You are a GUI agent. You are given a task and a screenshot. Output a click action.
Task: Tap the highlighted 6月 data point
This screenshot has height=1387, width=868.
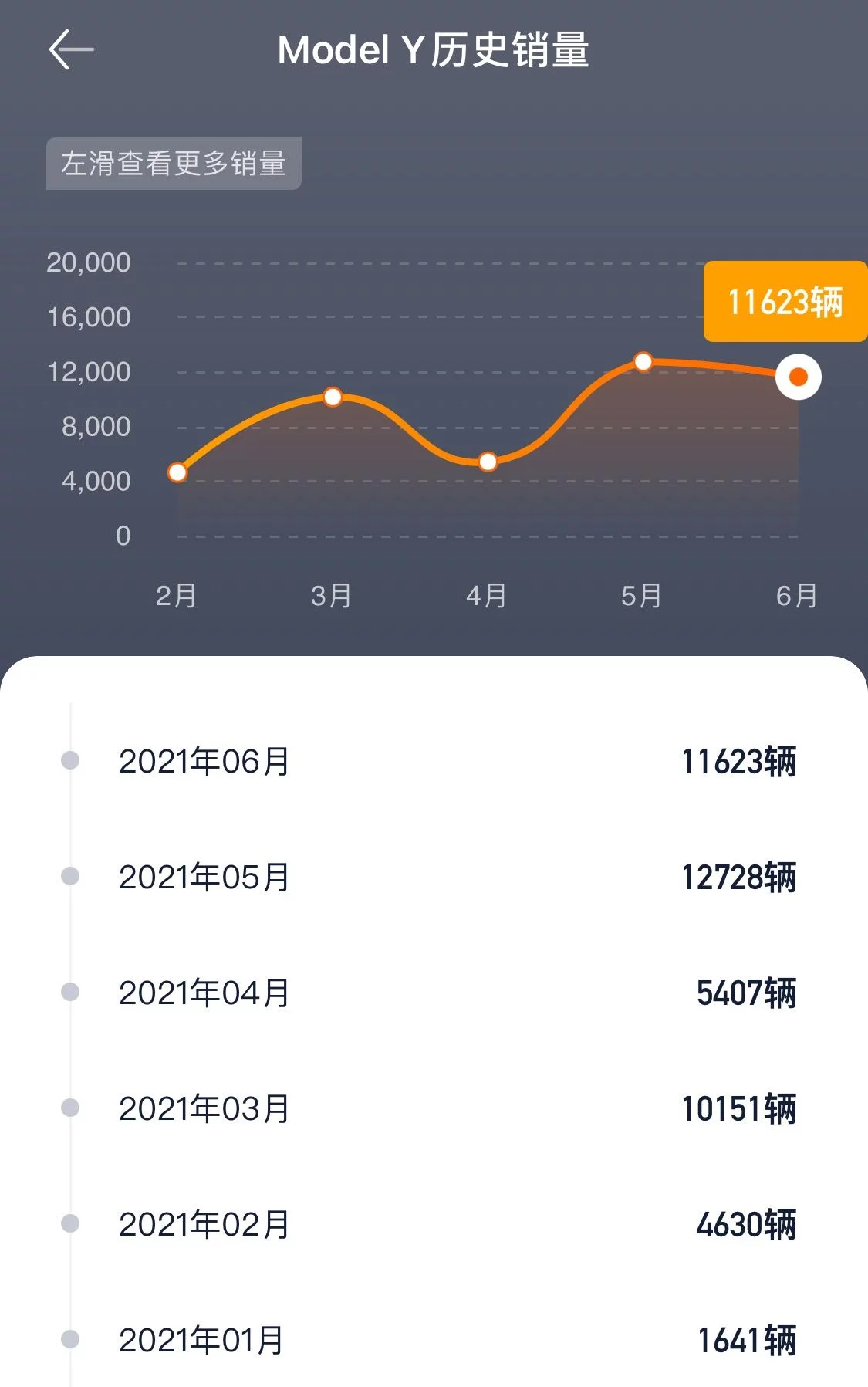tap(798, 377)
